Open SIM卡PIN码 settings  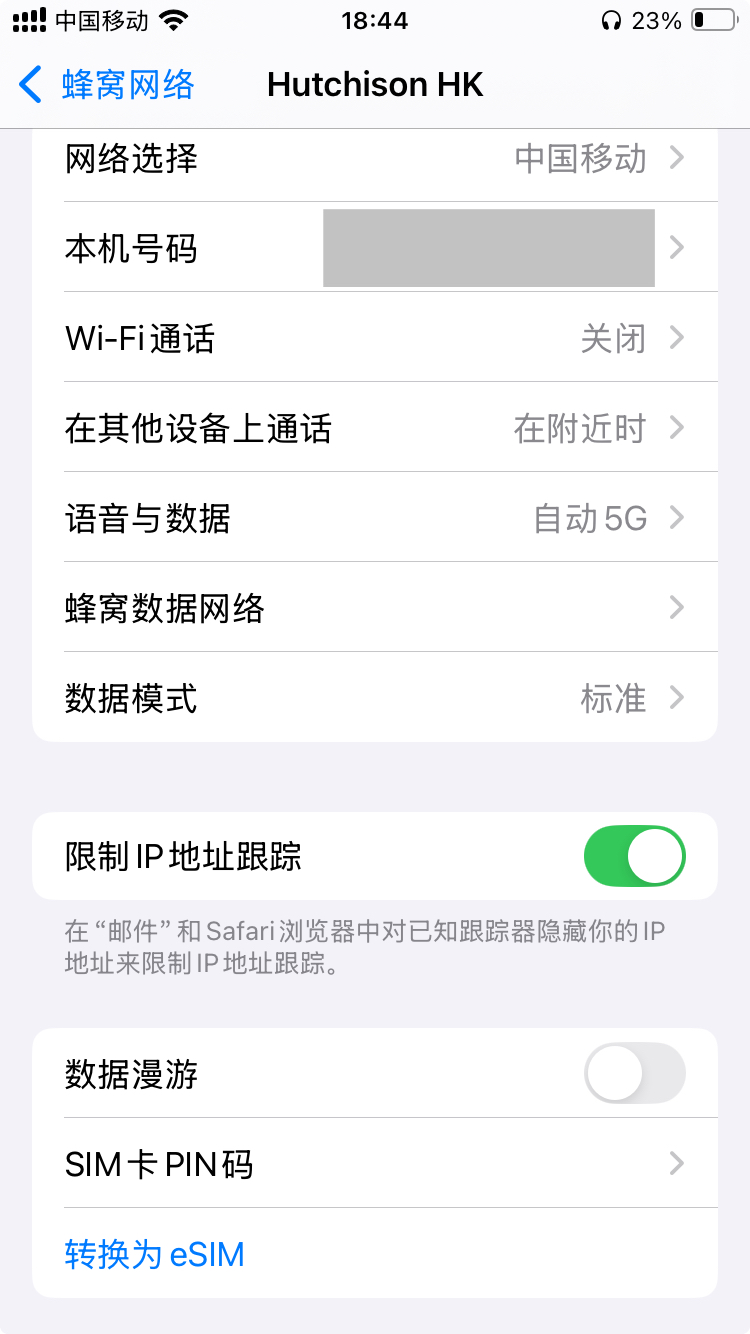click(x=375, y=1163)
